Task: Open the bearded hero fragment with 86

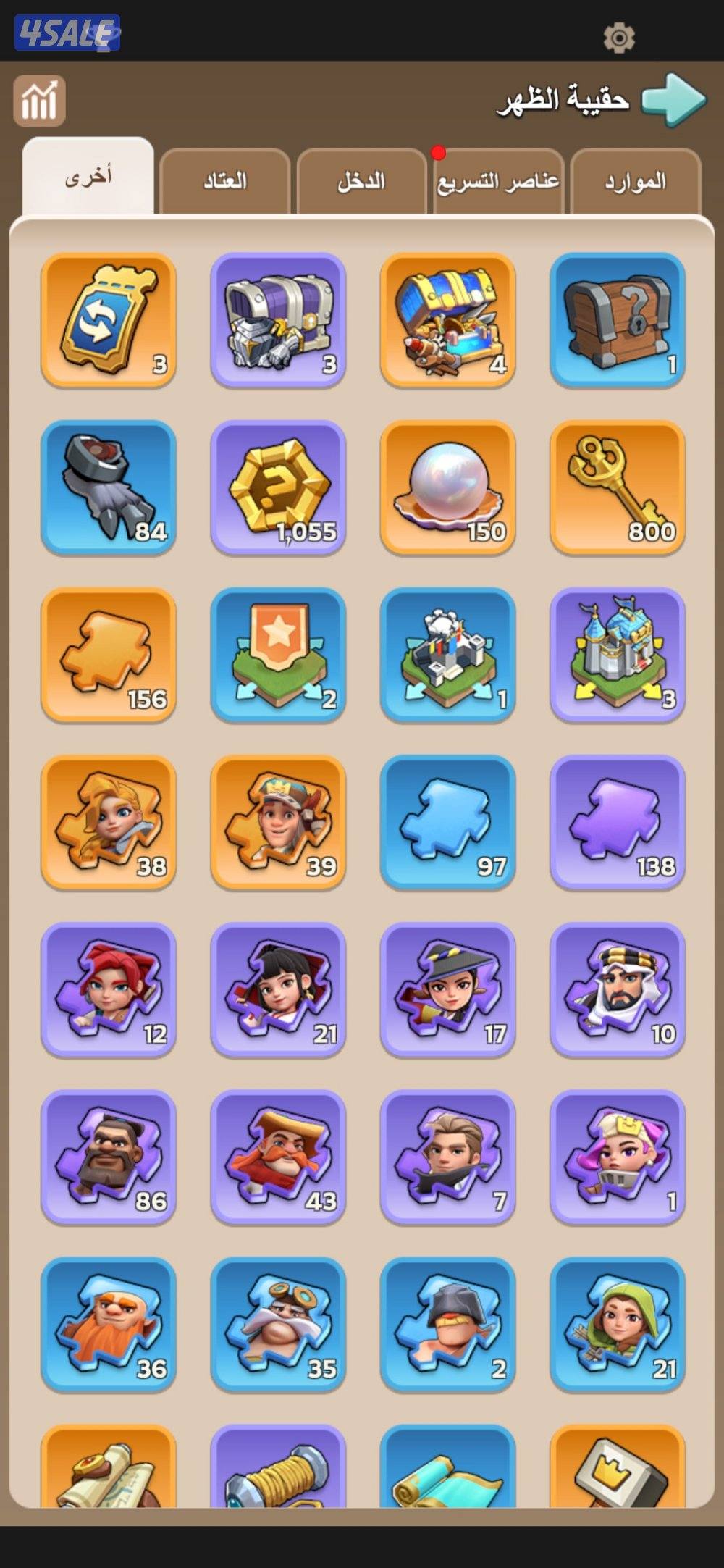Action: 109,1156
